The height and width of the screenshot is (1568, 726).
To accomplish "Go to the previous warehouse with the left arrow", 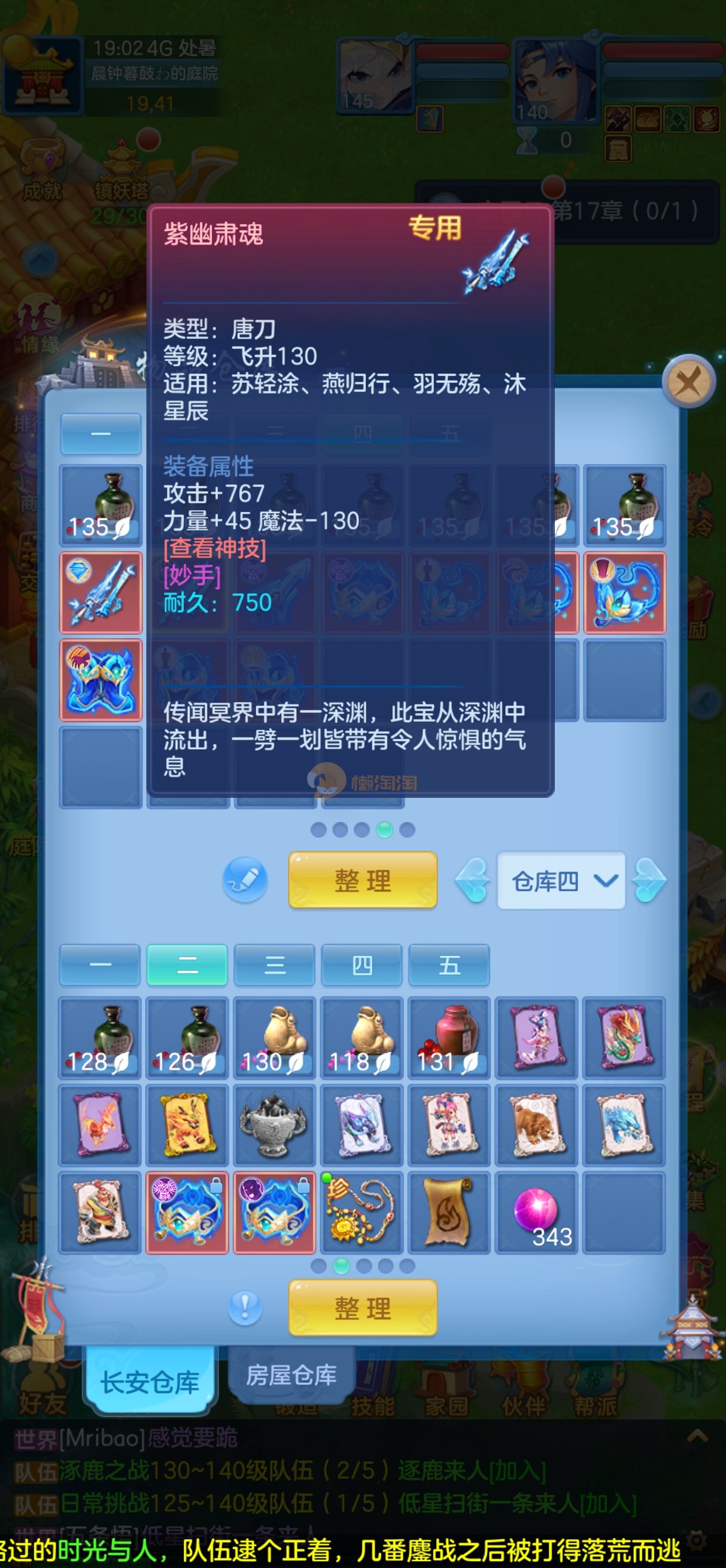I will pos(473,880).
